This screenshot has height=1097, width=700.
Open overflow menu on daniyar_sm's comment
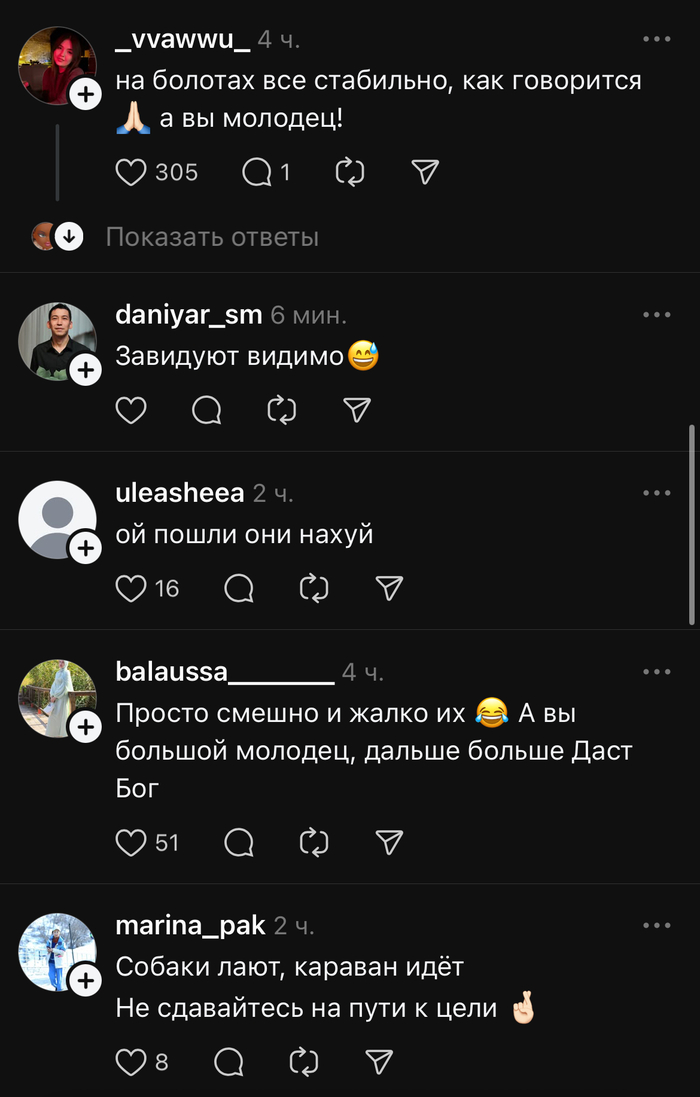coord(656,315)
